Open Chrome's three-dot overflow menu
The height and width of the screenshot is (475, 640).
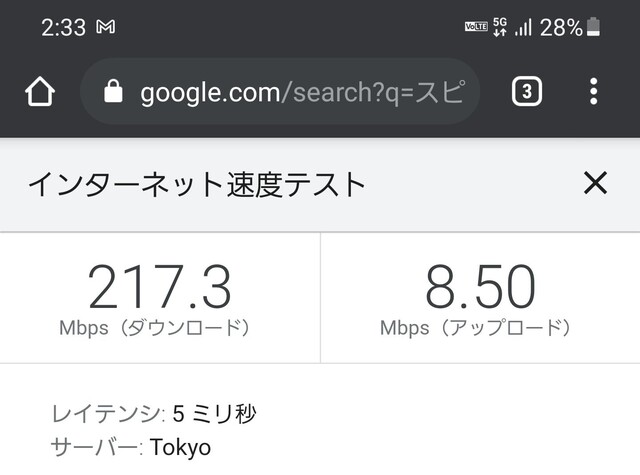(x=594, y=92)
